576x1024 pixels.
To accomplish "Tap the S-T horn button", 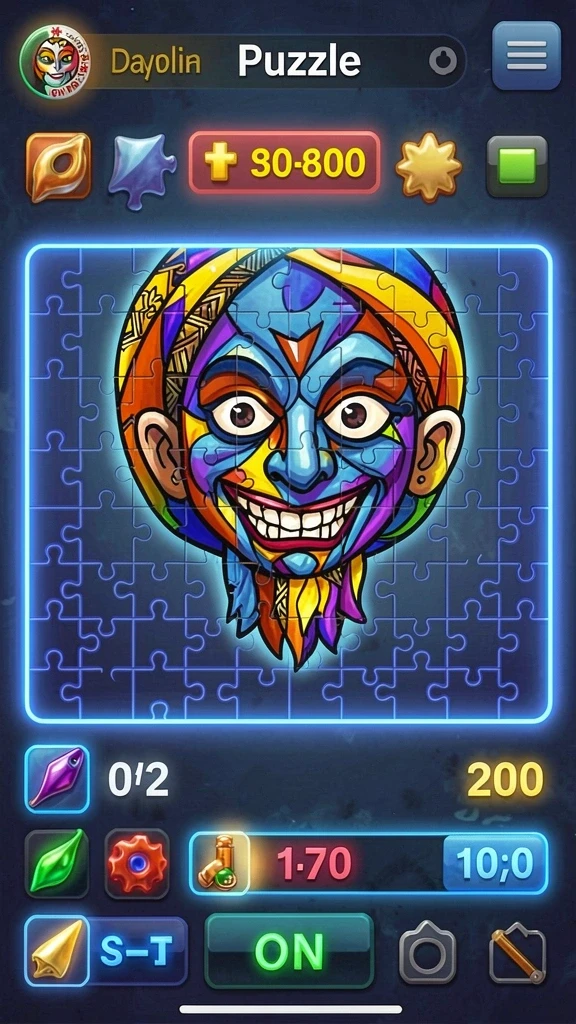I will click(106, 950).
